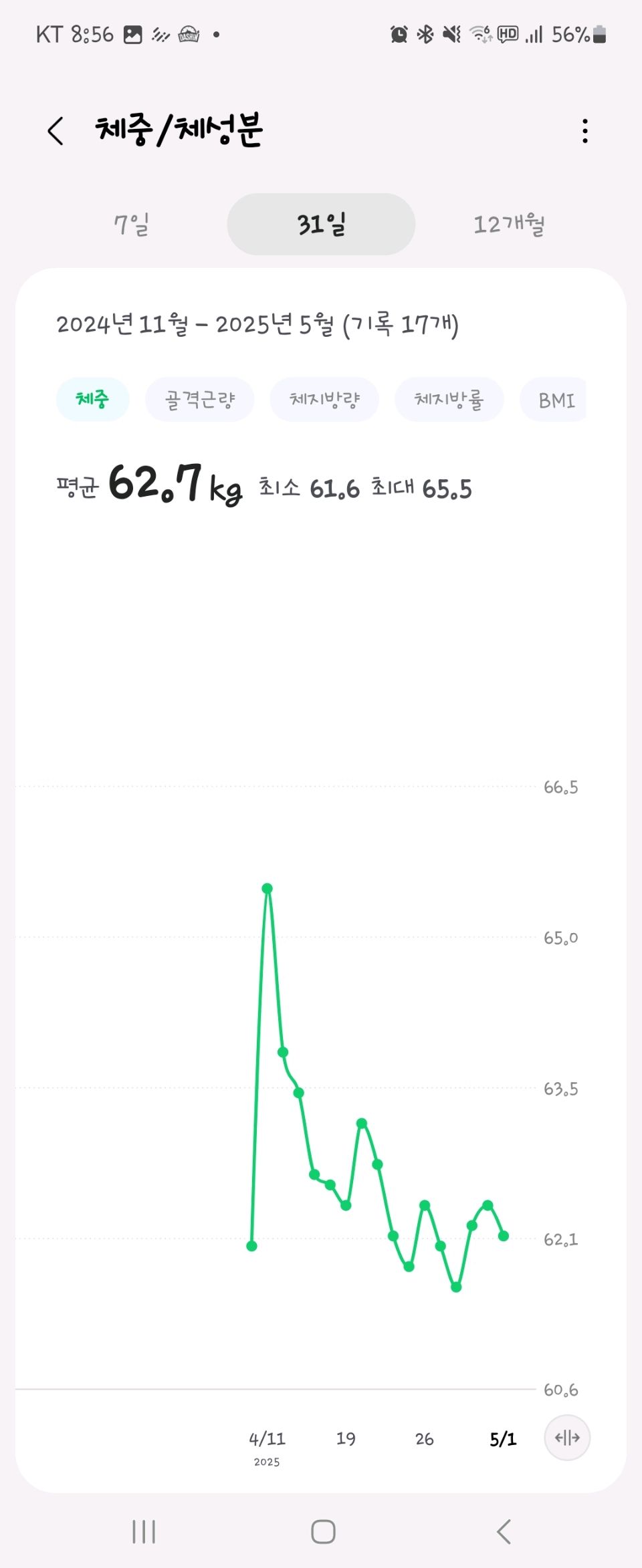Open the three-dot overflow menu

(x=585, y=131)
